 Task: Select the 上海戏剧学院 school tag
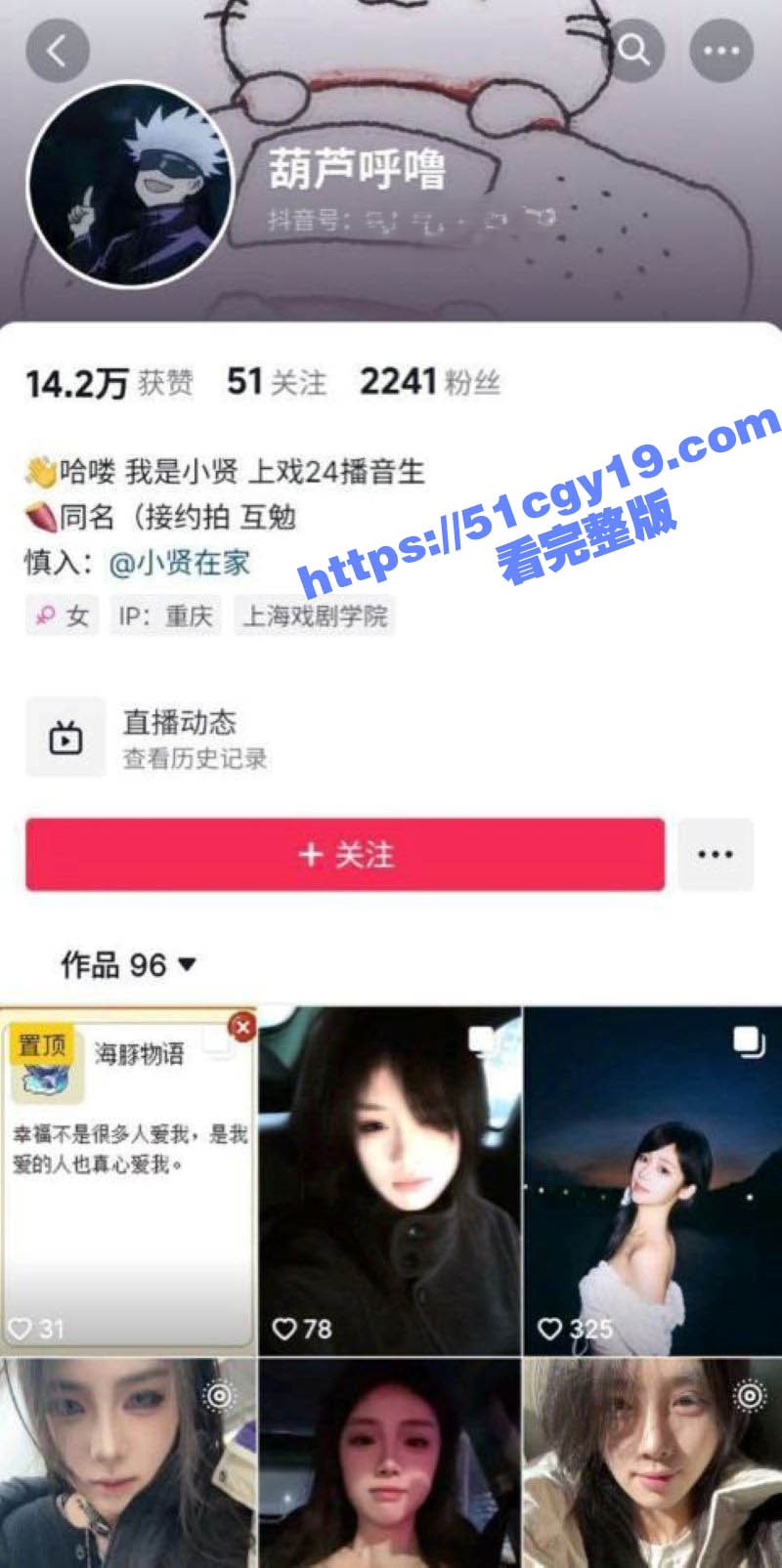click(315, 615)
